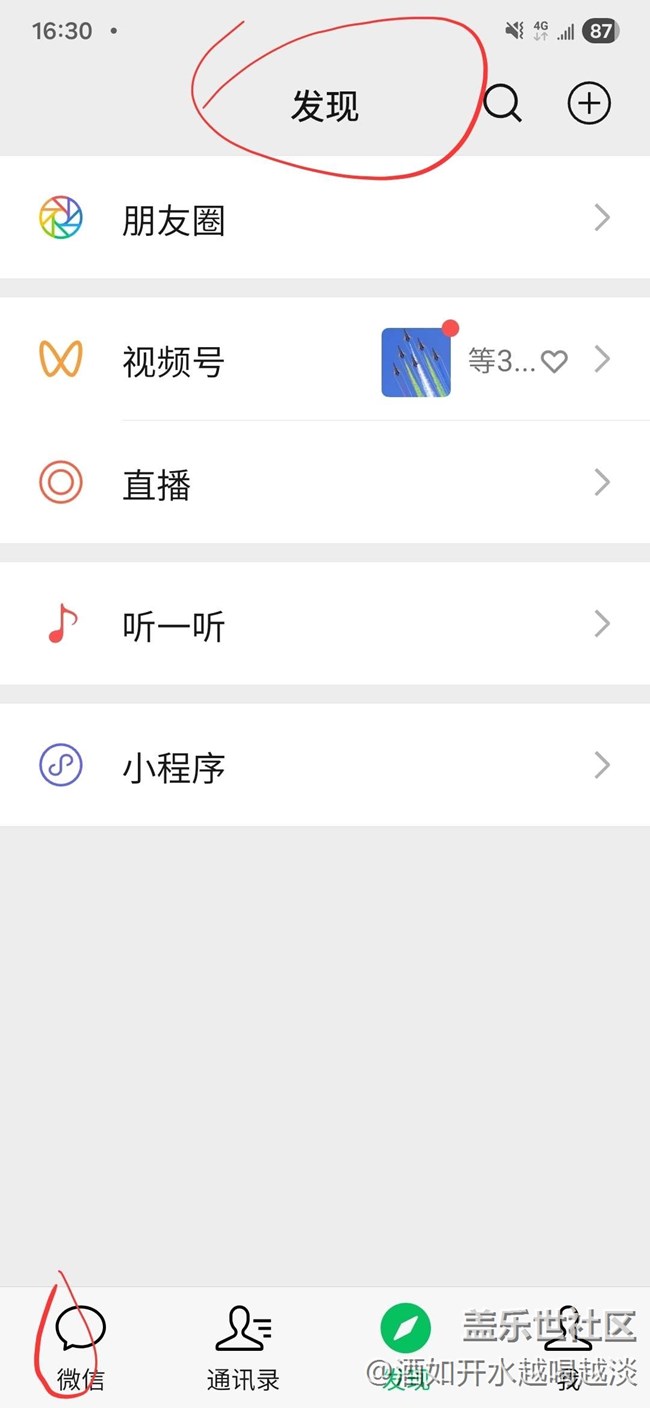Go to 直播 live streams
Image resolution: width=650 pixels, height=1408 pixels.
pos(325,484)
